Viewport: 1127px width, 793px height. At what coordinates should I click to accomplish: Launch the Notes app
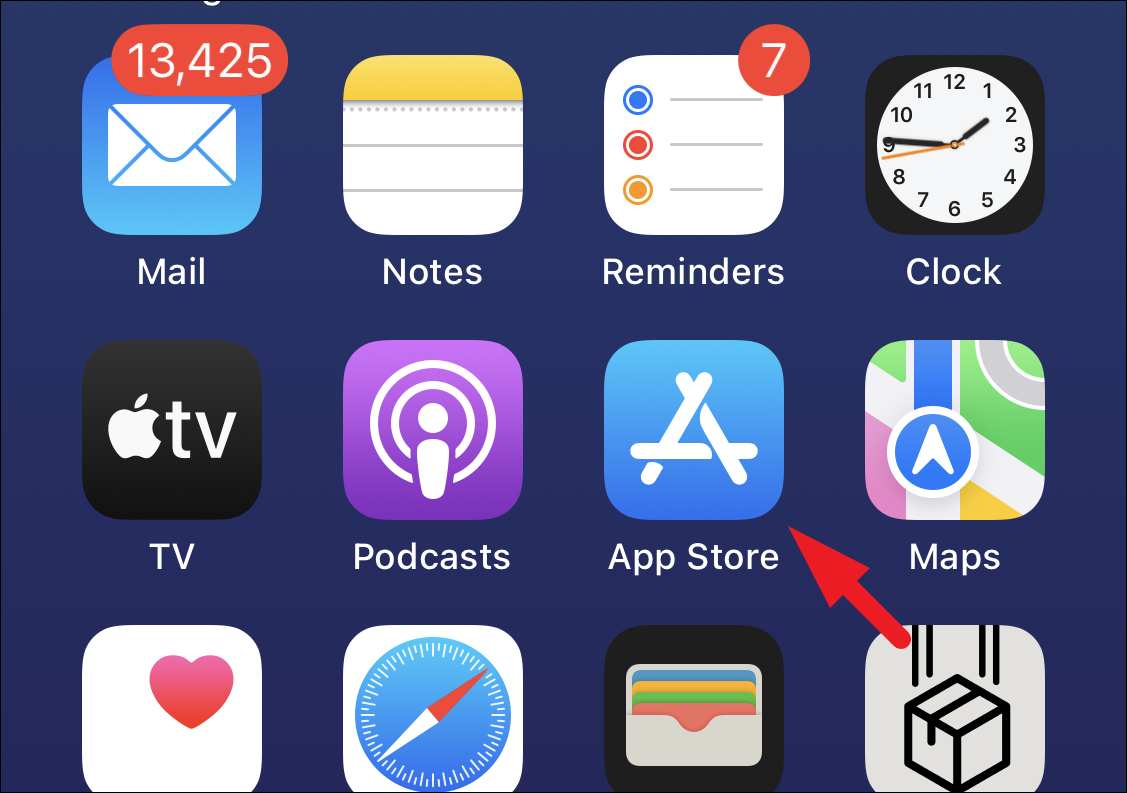(x=433, y=145)
